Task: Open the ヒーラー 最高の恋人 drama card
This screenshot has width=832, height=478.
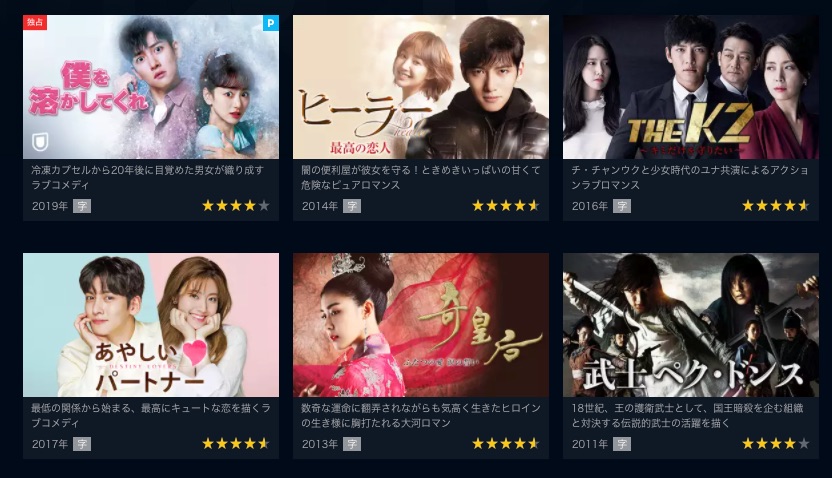Action: [x=421, y=88]
